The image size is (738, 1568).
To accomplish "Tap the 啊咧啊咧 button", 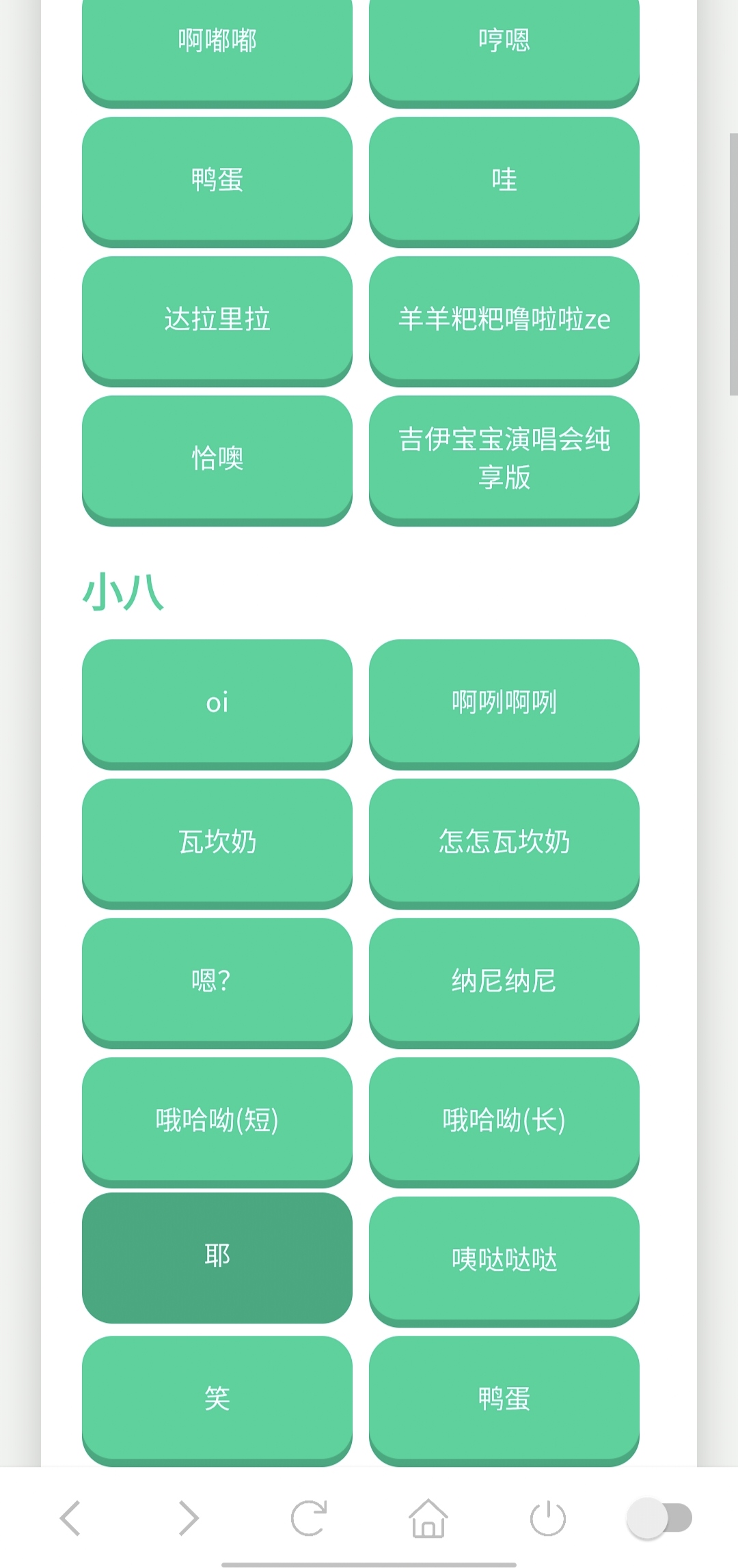I will pyautogui.click(x=504, y=702).
